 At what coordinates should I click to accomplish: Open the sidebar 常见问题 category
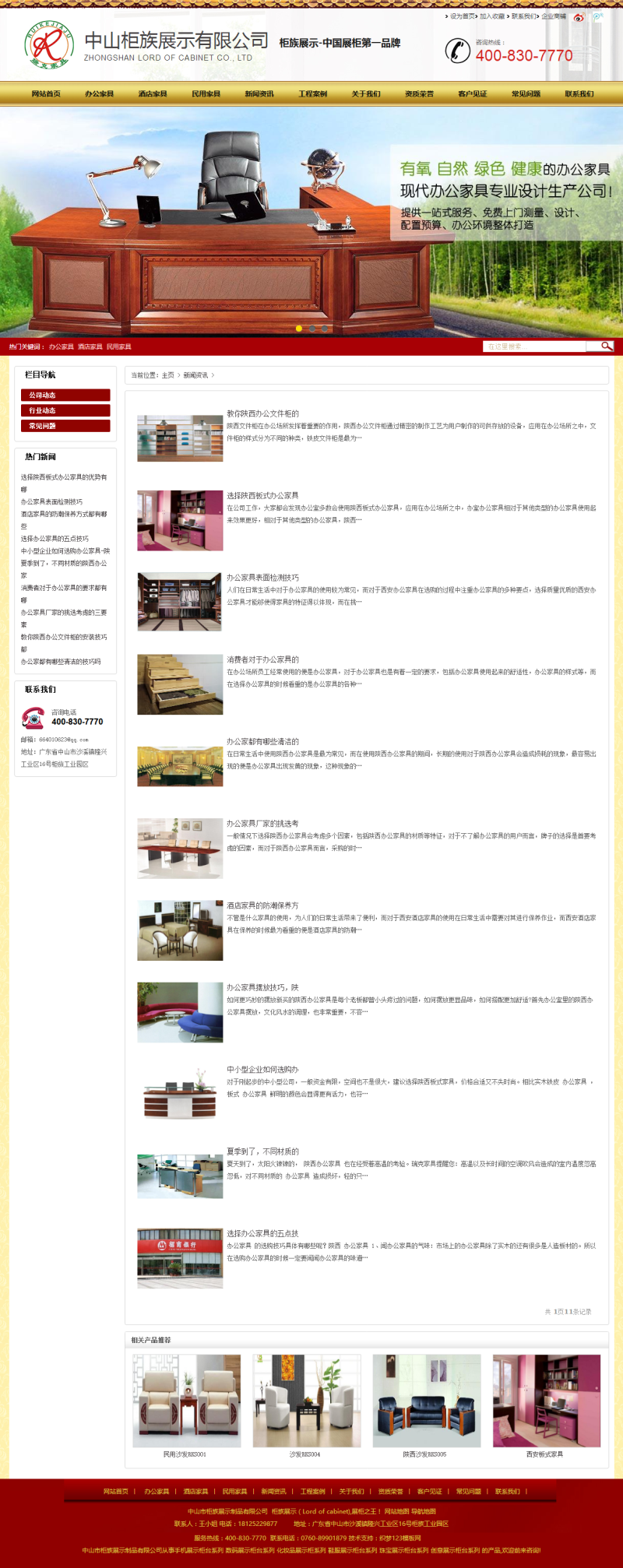(x=65, y=426)
